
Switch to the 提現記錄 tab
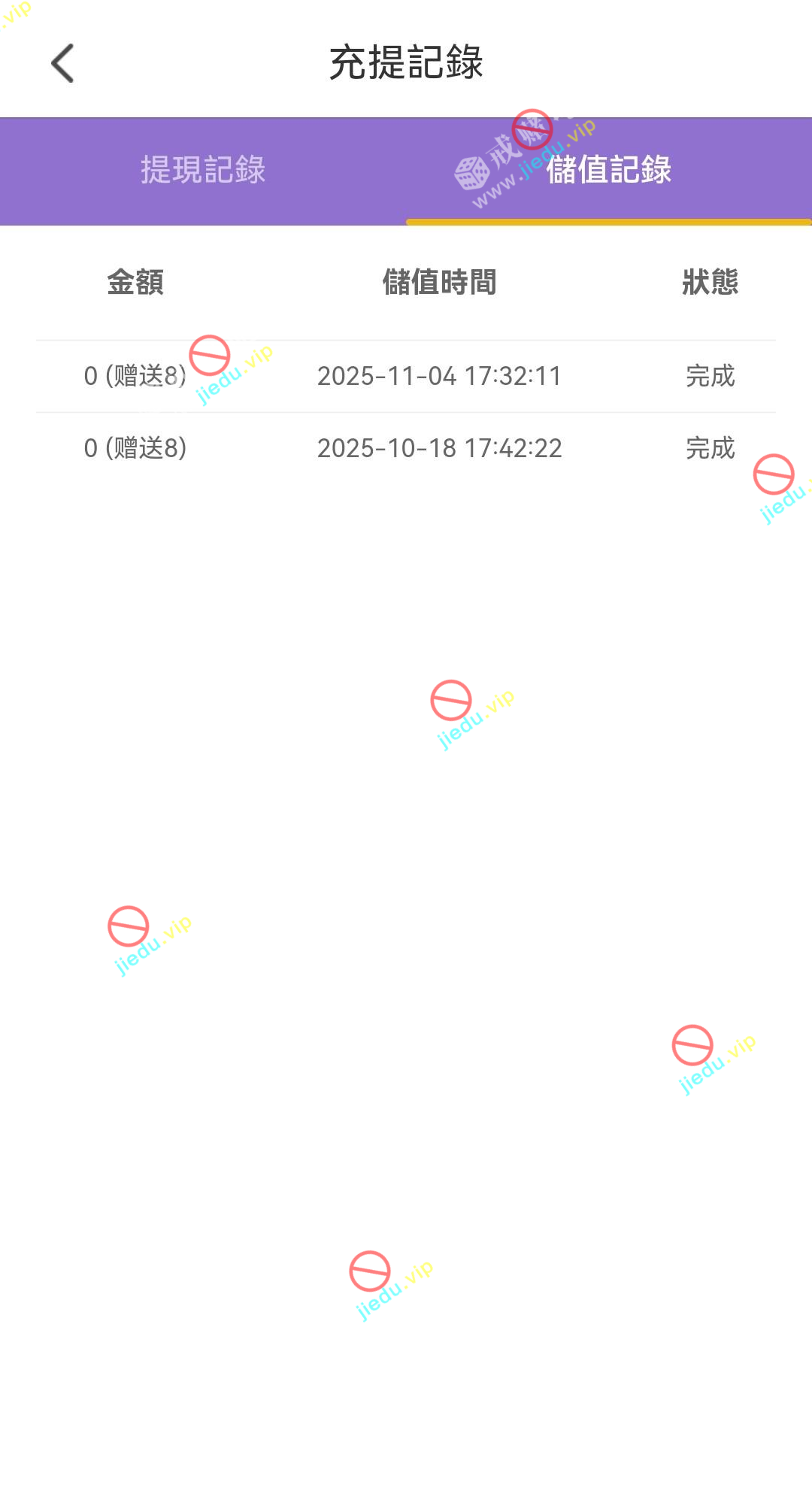[203, 170]
